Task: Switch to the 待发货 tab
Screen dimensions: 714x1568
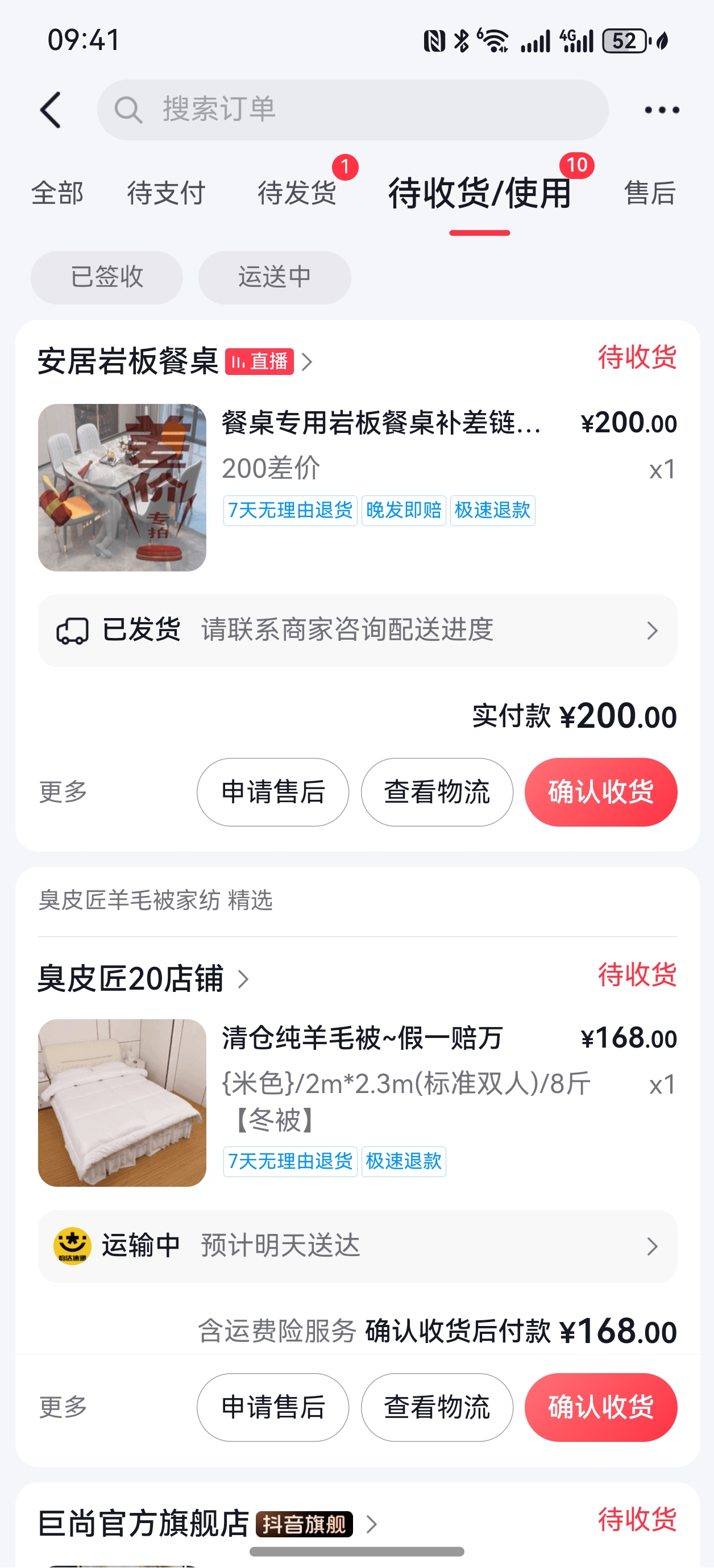Action: [297, 194]
